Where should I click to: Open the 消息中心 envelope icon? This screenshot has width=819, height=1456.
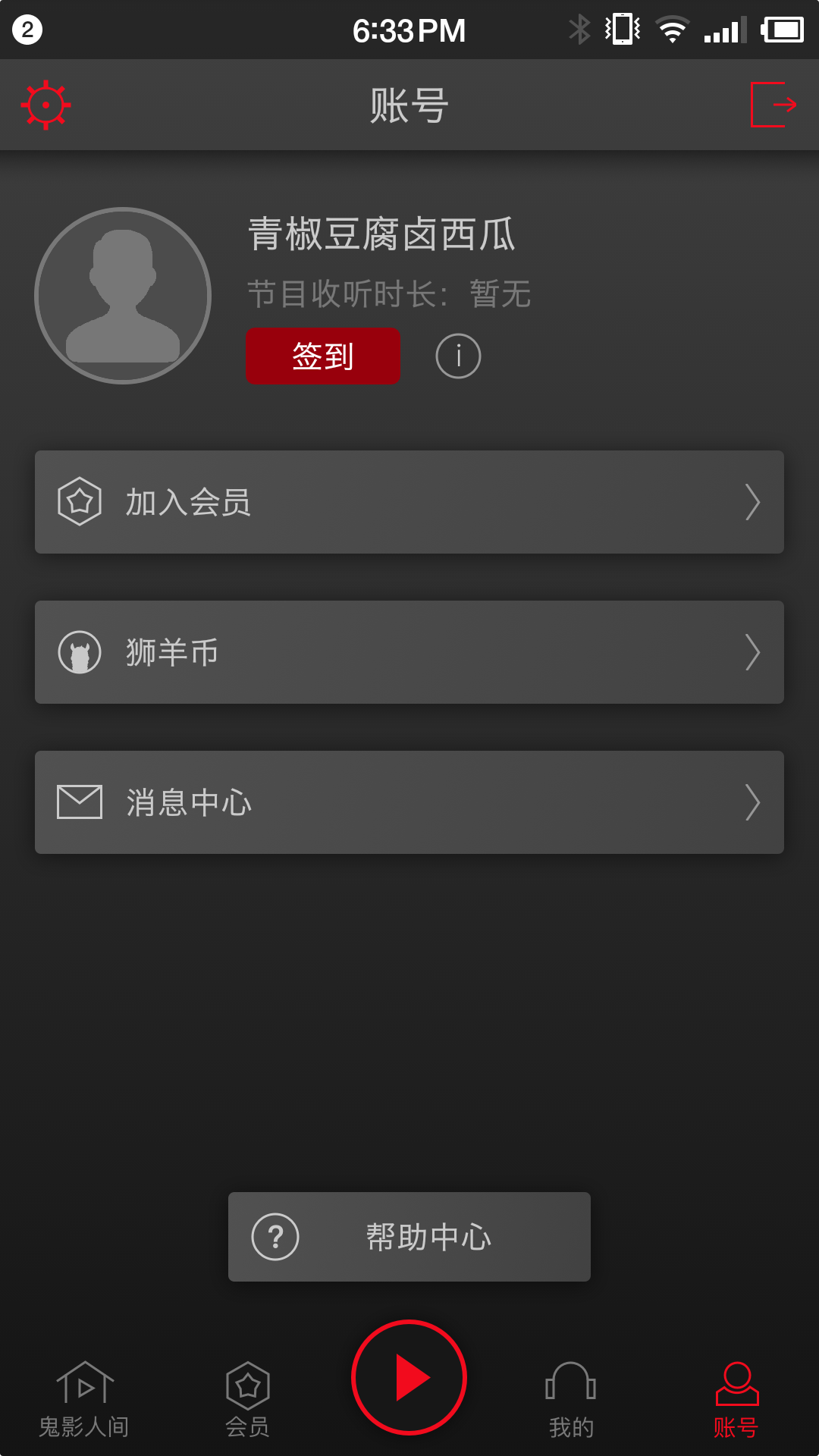coord(80,802)
